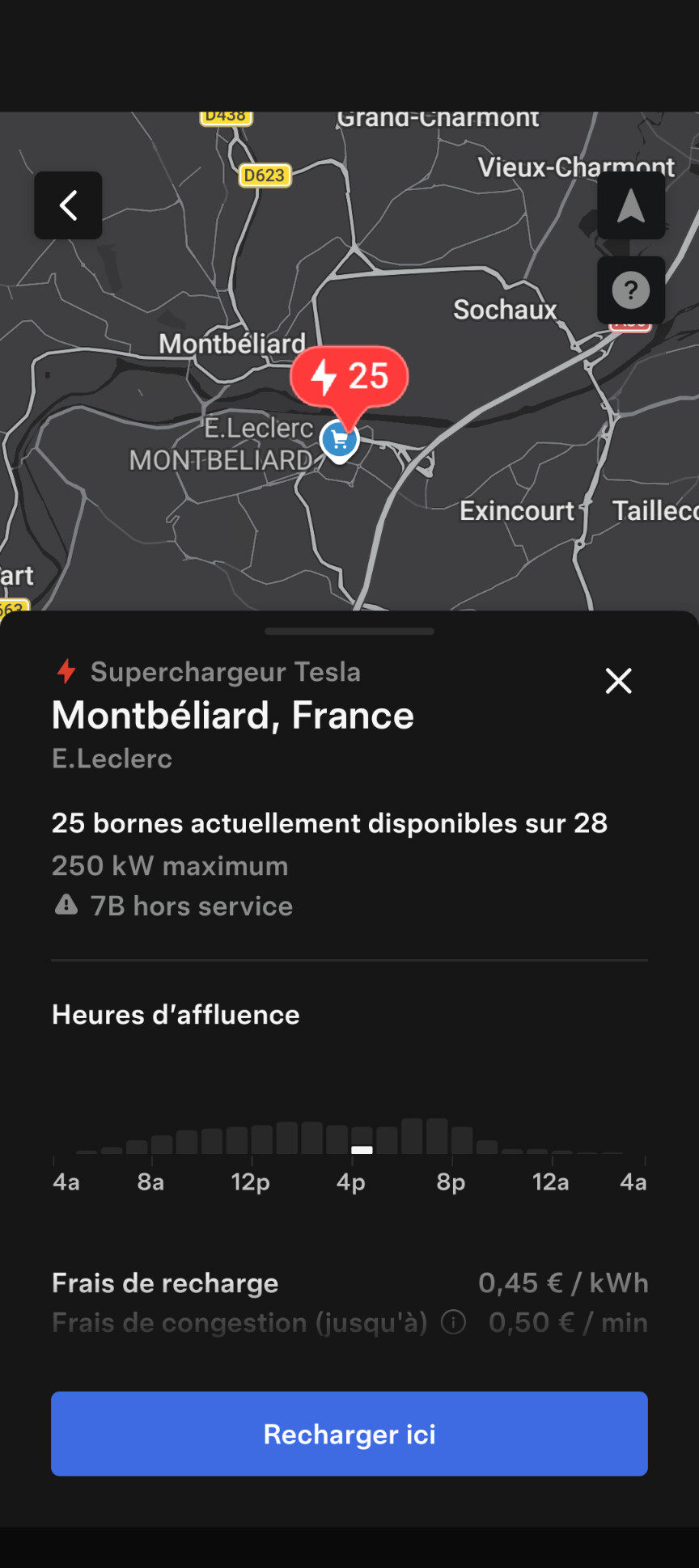Expand the sheet using the drag handle
699x1568 pixels.
tap(349, 632)
